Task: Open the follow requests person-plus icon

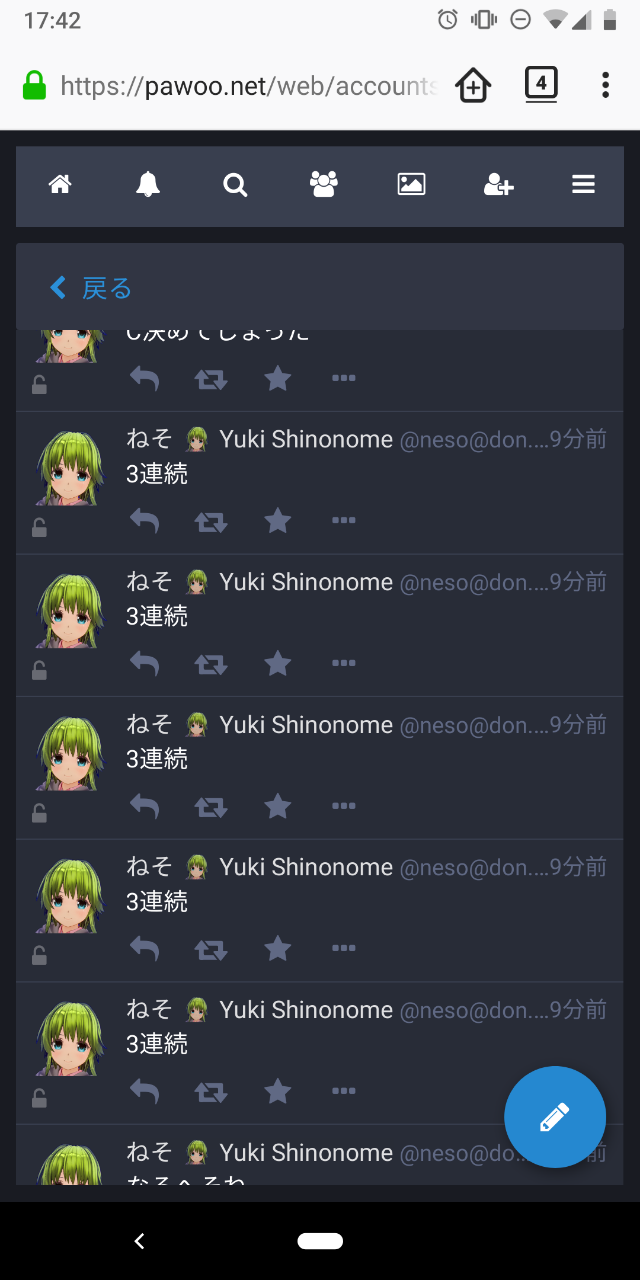Action: pyautogui.click(x=498, y=184)
